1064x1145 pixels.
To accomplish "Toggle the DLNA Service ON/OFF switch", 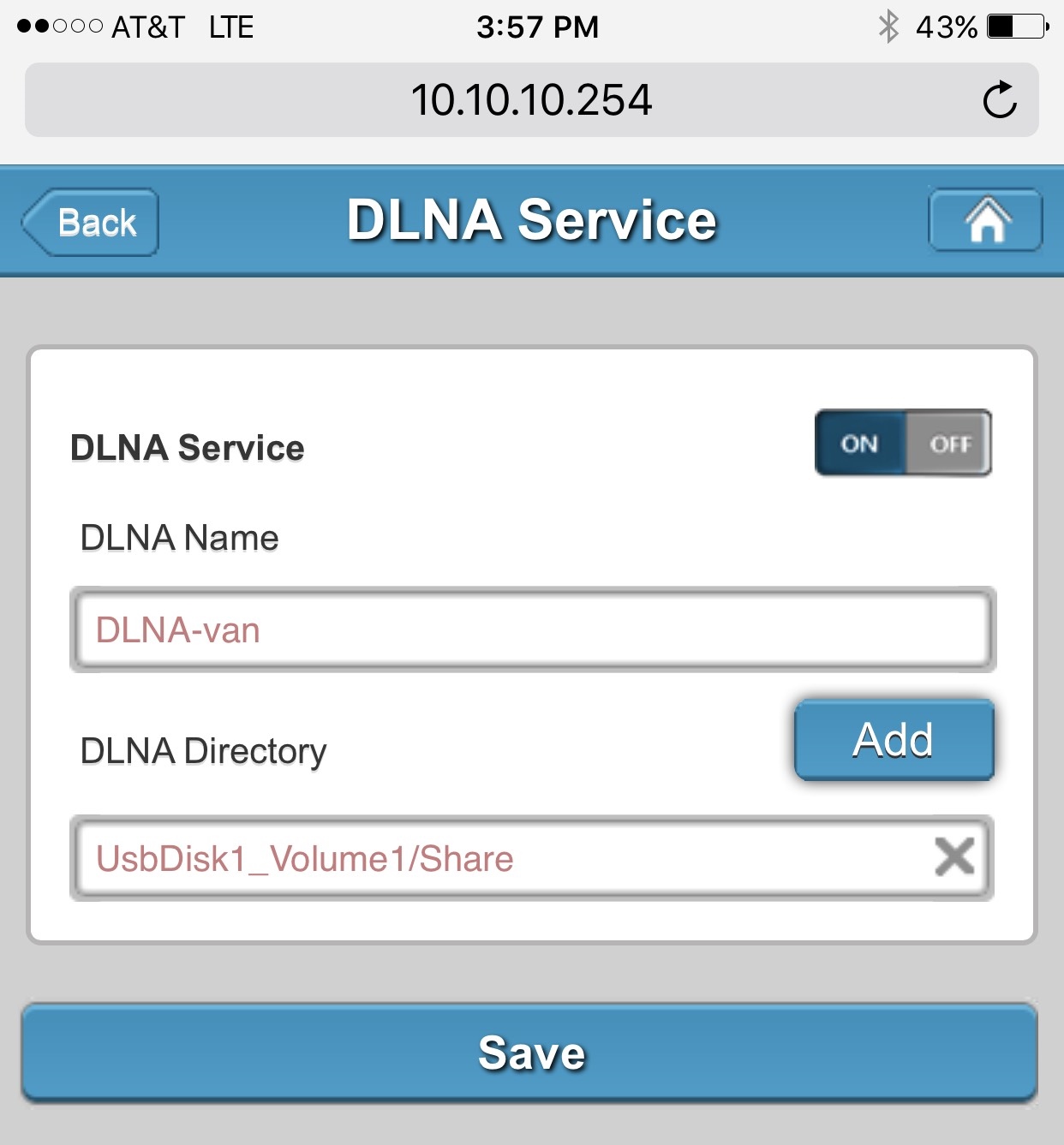I will [903, 443].
